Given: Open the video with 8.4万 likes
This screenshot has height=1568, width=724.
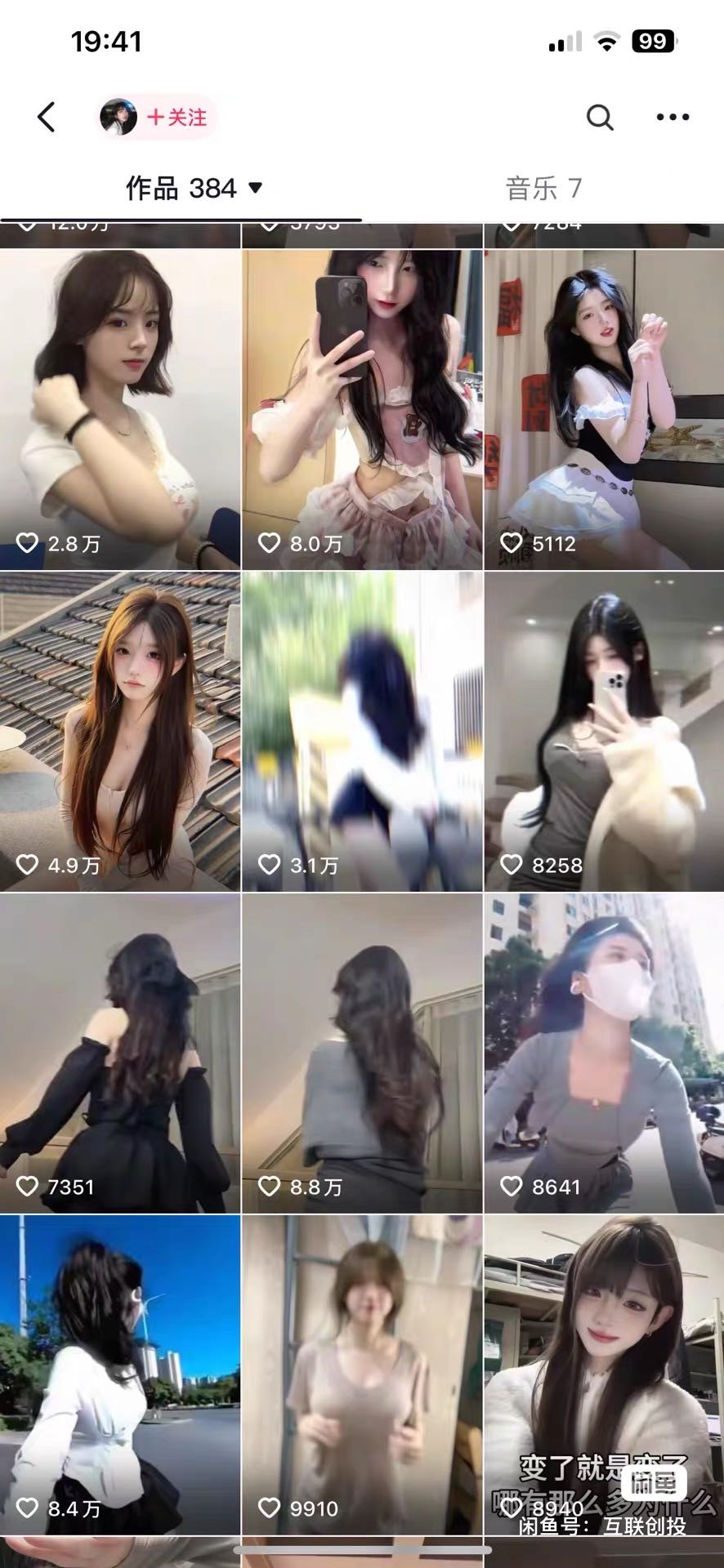Looking at the screenshot, I should (120, 1375).
